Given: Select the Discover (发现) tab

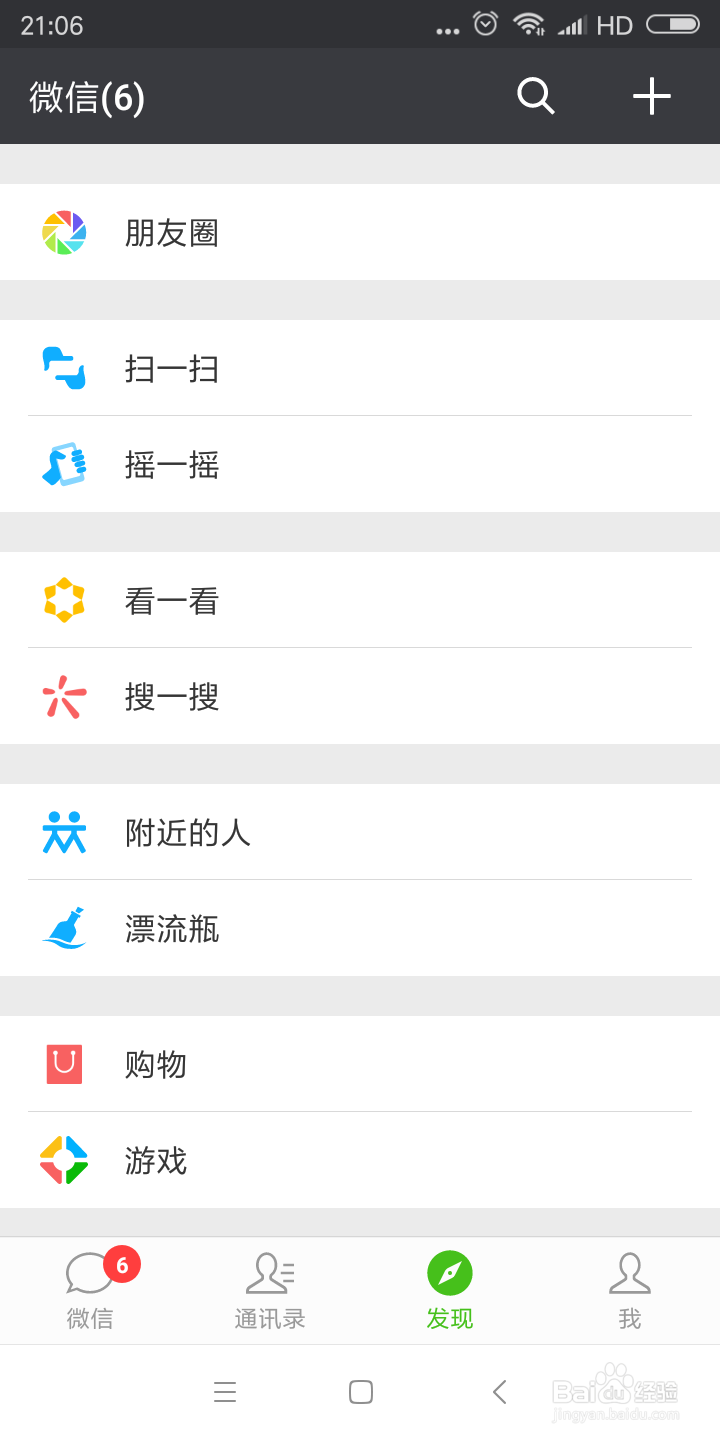Looking at the screenshot, I should 449,1290.
